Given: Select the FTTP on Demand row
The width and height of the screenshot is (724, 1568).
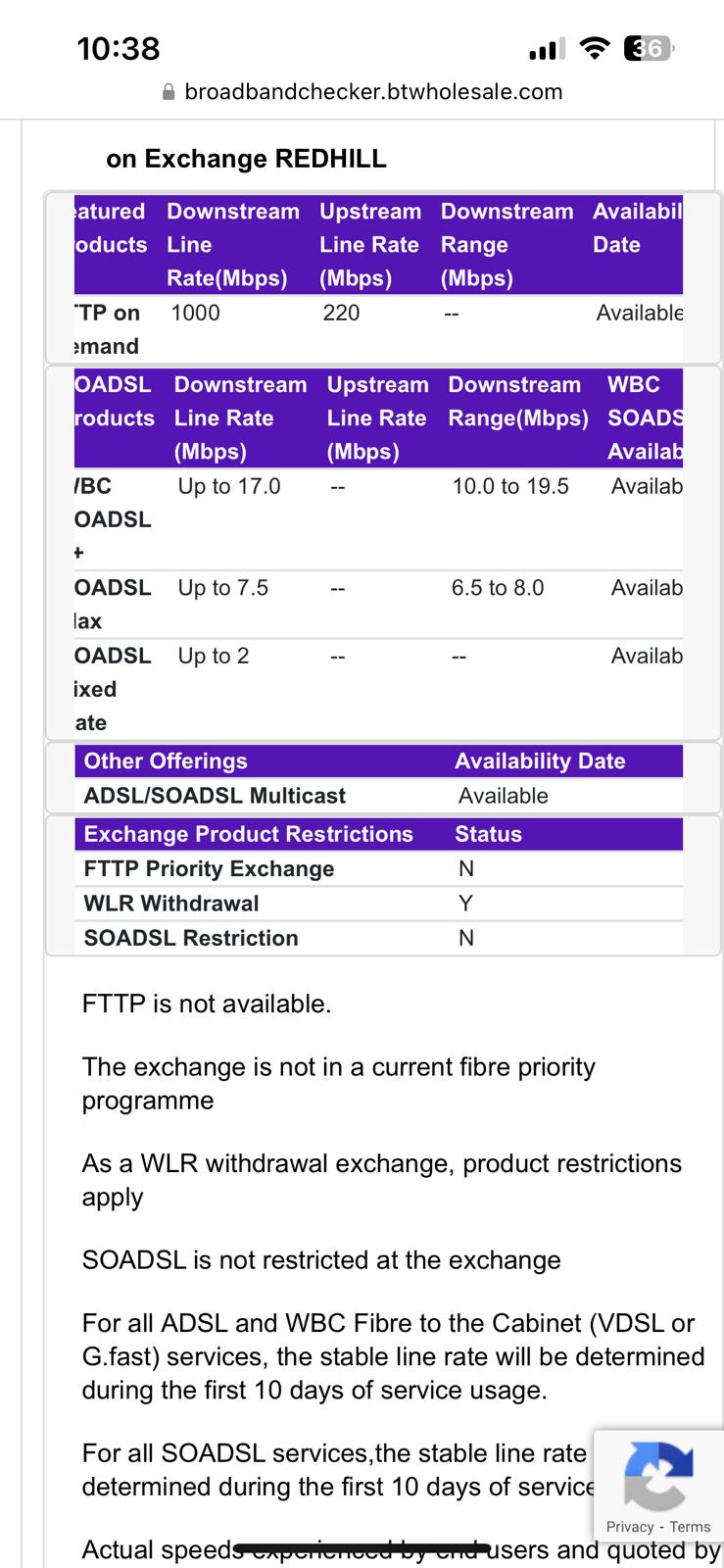Looking at the screenshot, I should [294, 328].
